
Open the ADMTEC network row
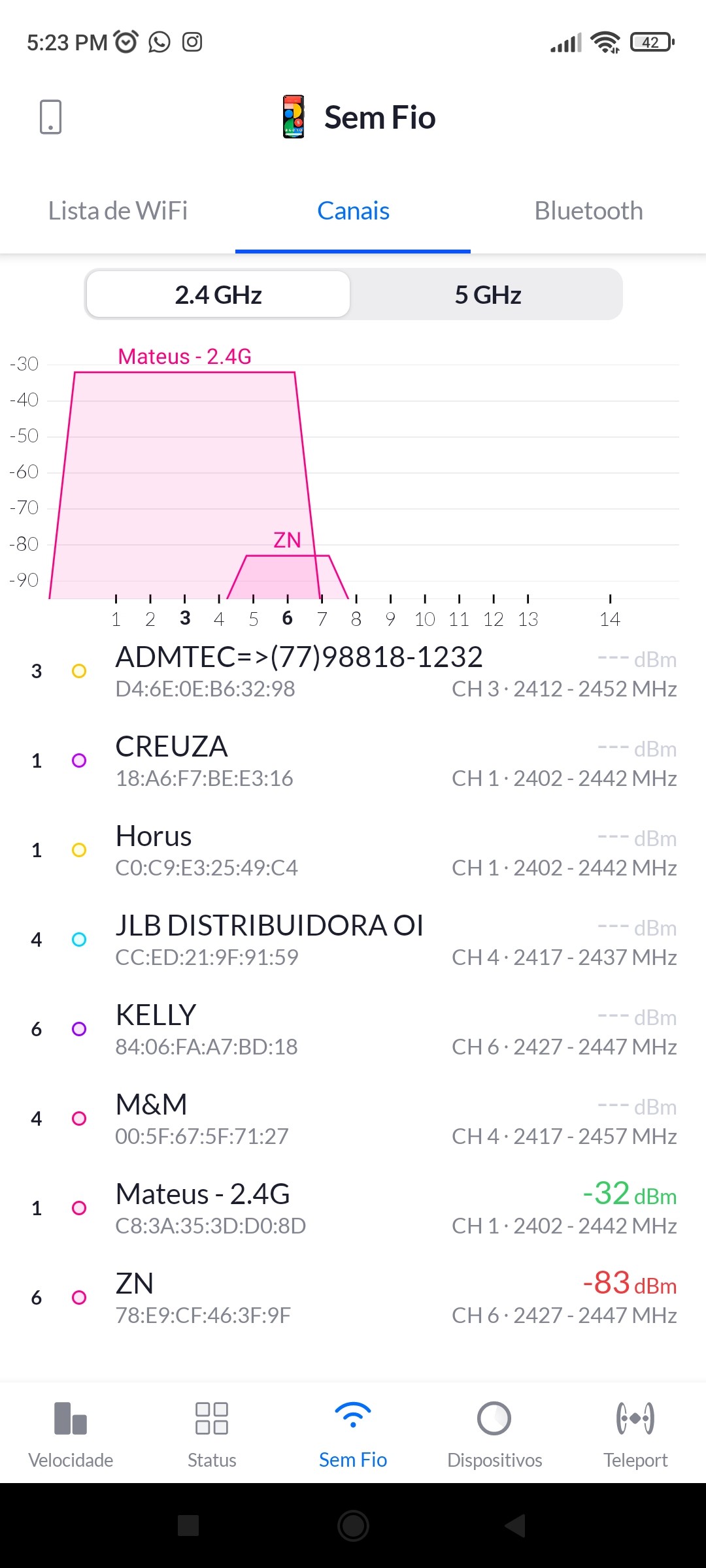[353, 672]
